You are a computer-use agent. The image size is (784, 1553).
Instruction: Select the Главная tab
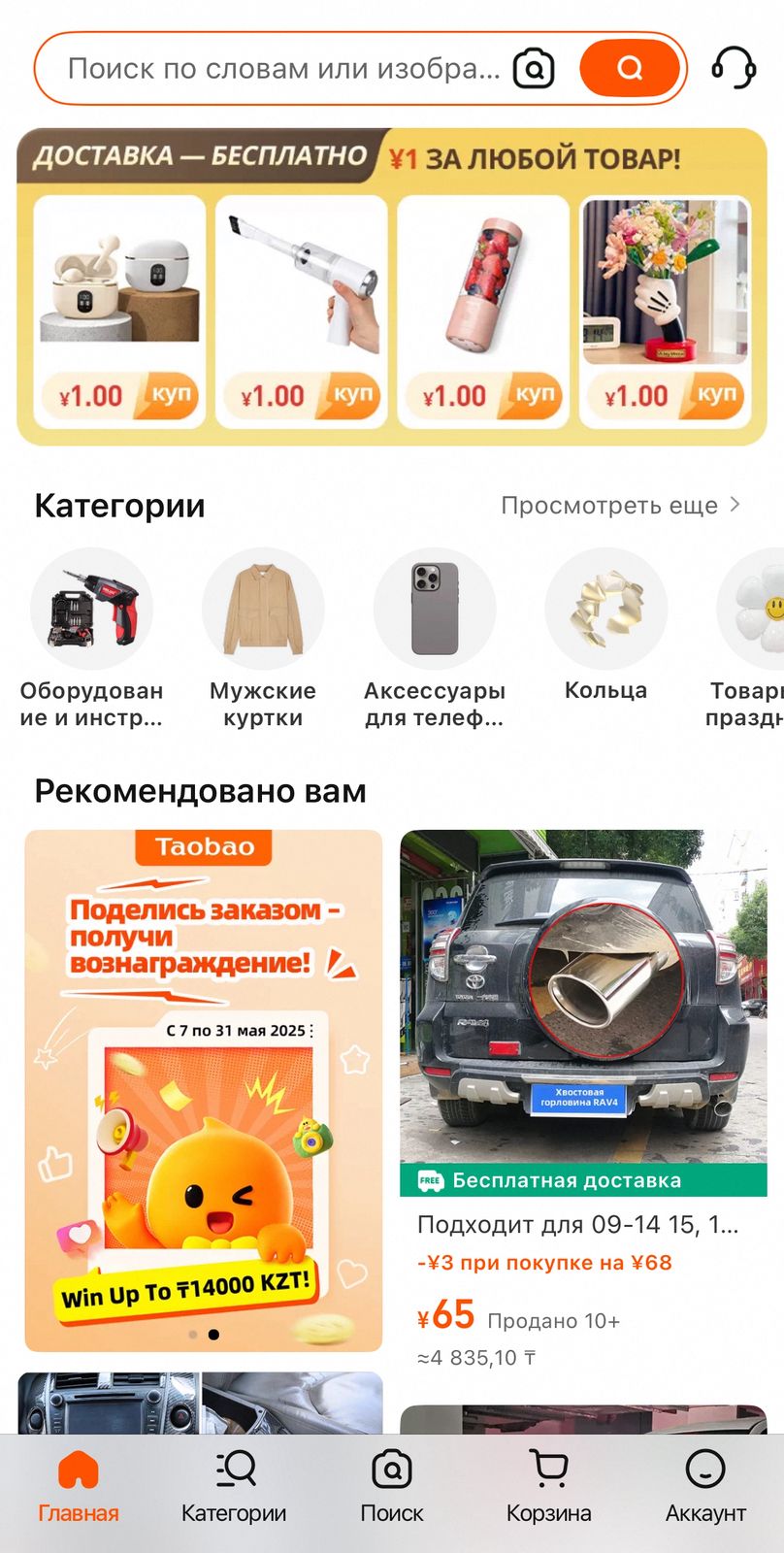[x=79, y=1486]
